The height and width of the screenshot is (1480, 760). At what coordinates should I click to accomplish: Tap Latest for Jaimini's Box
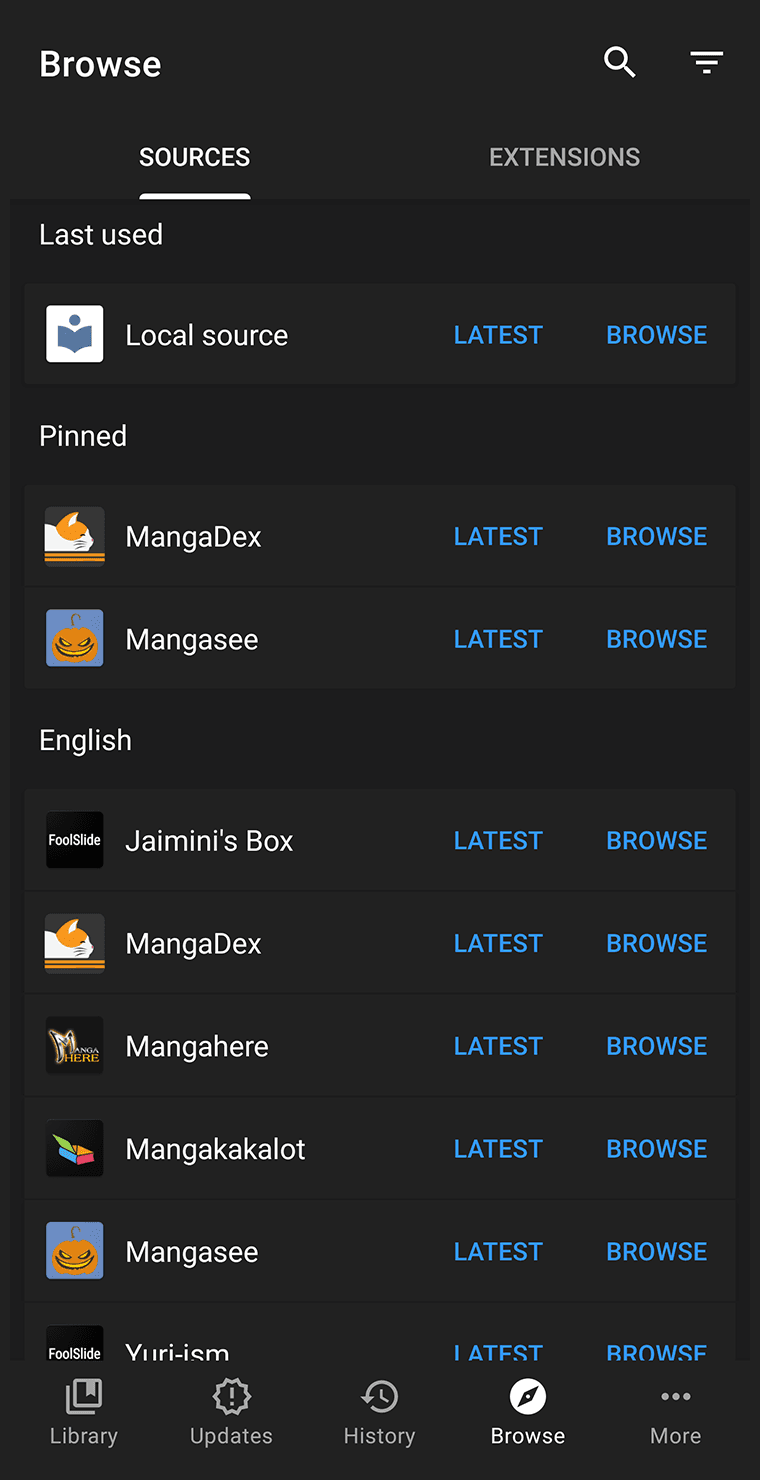coord(498,841)
